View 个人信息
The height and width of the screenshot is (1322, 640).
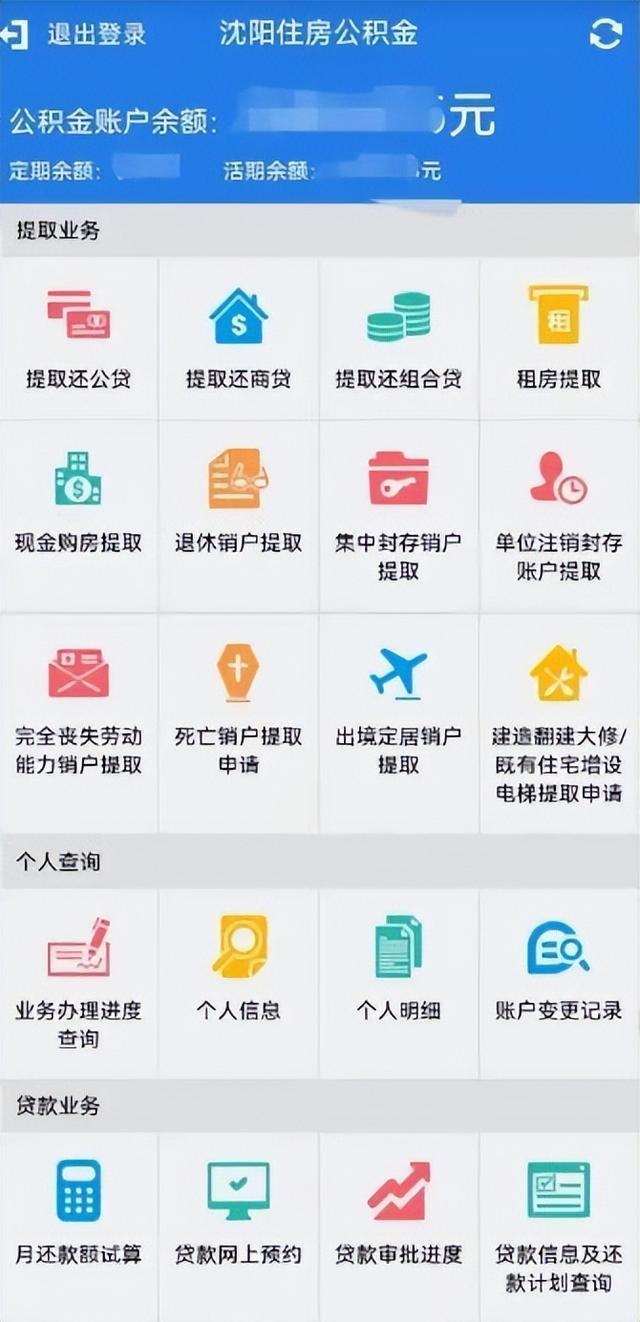pos(238,984)
